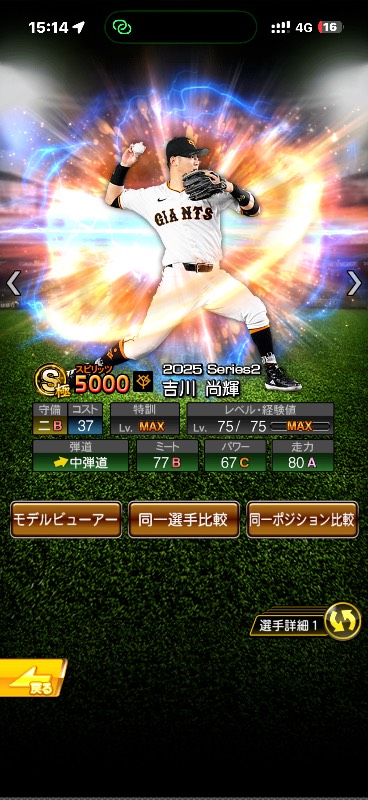This screenshot has width=368, height=800.
Task: Open the モデルビューアー button
Action: [x=66, y=519]
